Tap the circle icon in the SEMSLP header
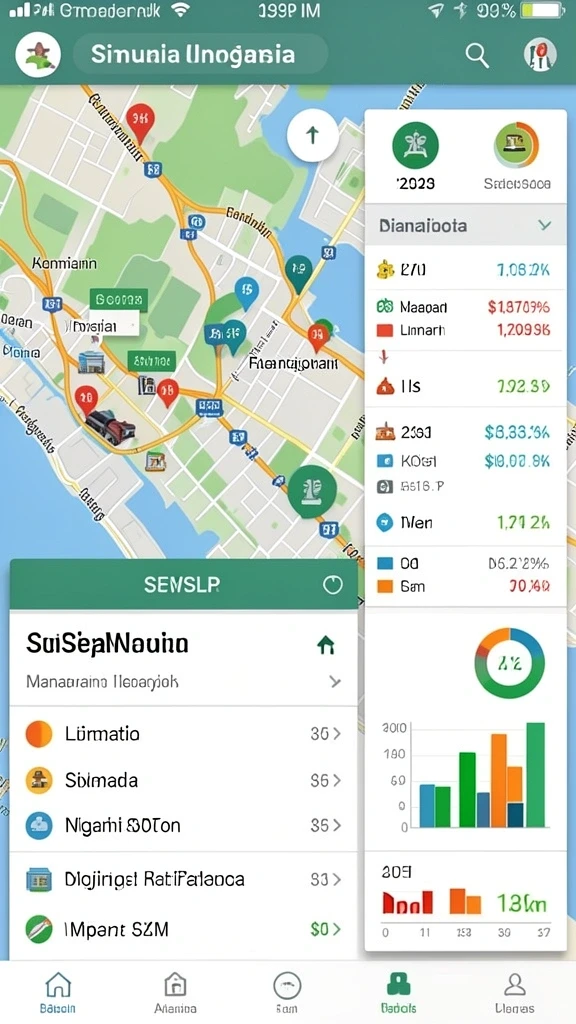The width and height of the screenshot is (576, 1024). [332, 584]
